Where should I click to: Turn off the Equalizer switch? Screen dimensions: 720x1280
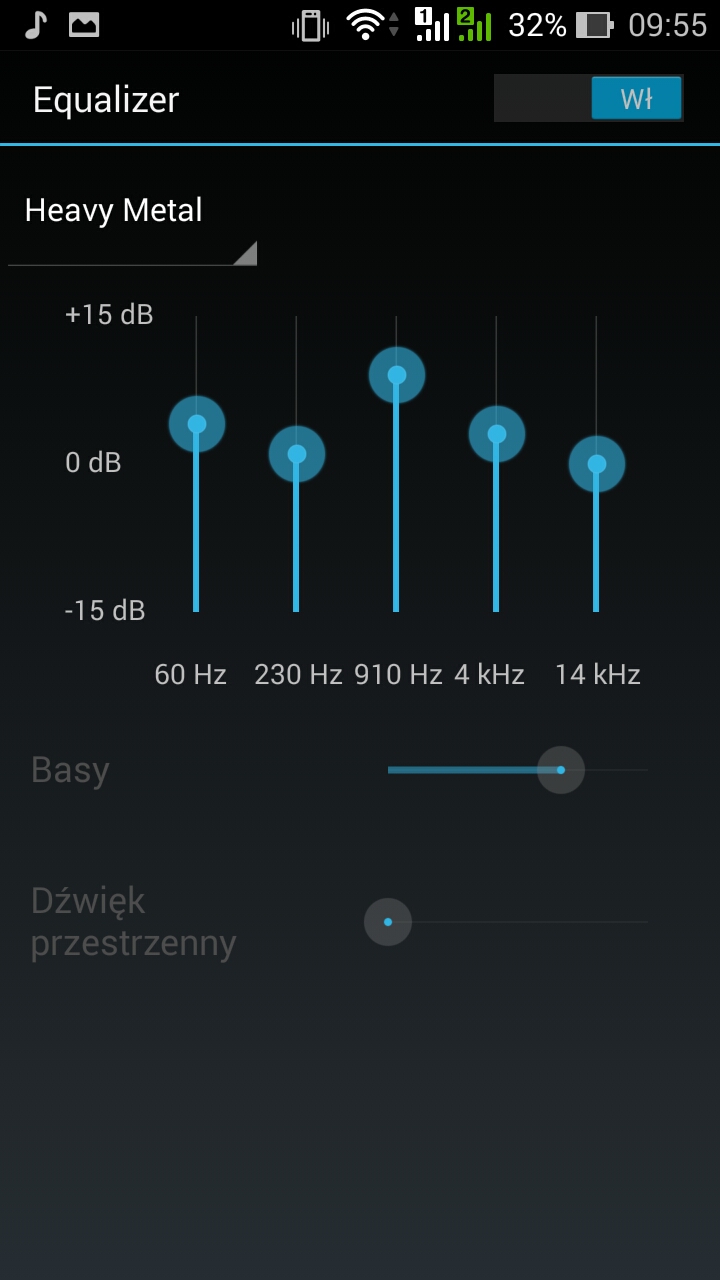(x=588, y=99)
